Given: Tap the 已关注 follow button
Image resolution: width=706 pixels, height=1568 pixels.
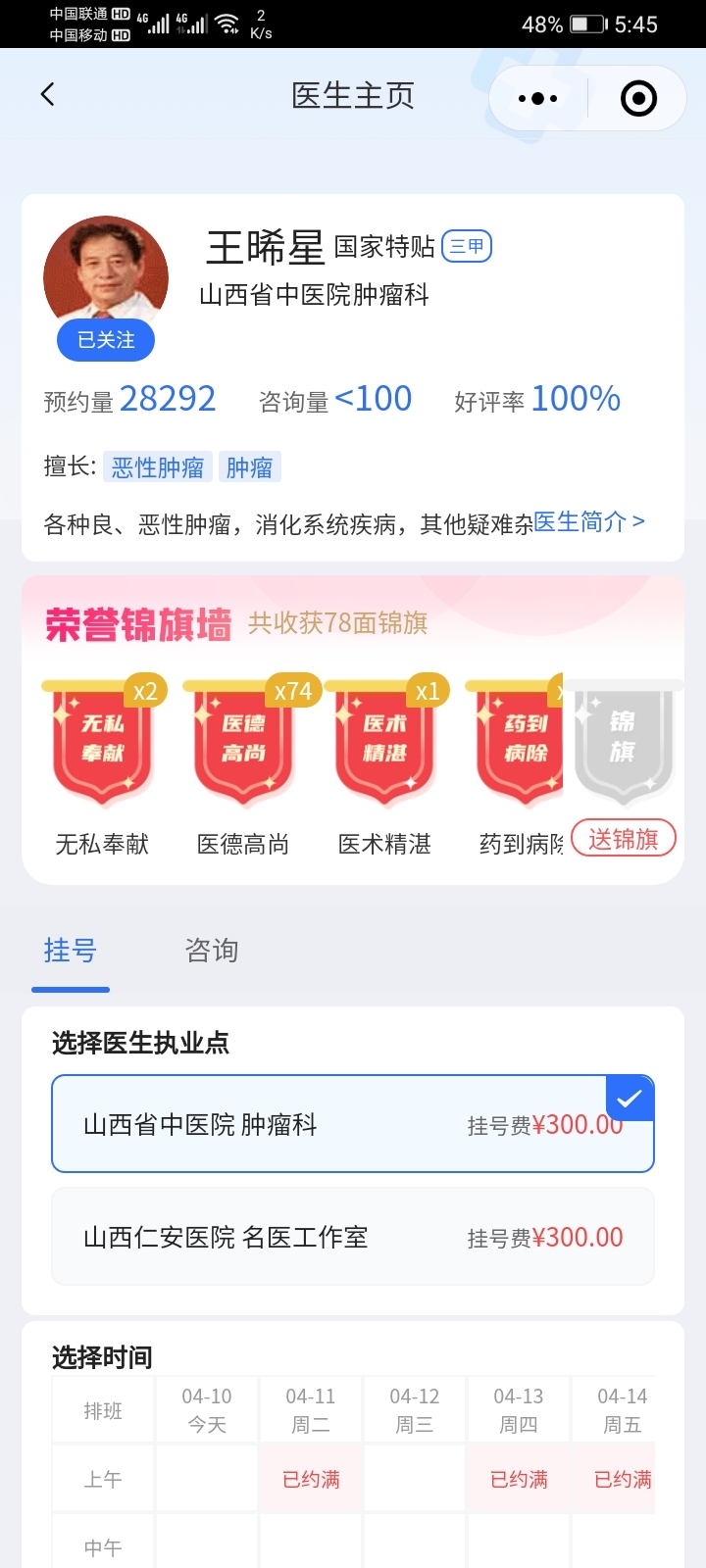Looking at the screenshot, I should pyautogui.click(x=106, y=340).
